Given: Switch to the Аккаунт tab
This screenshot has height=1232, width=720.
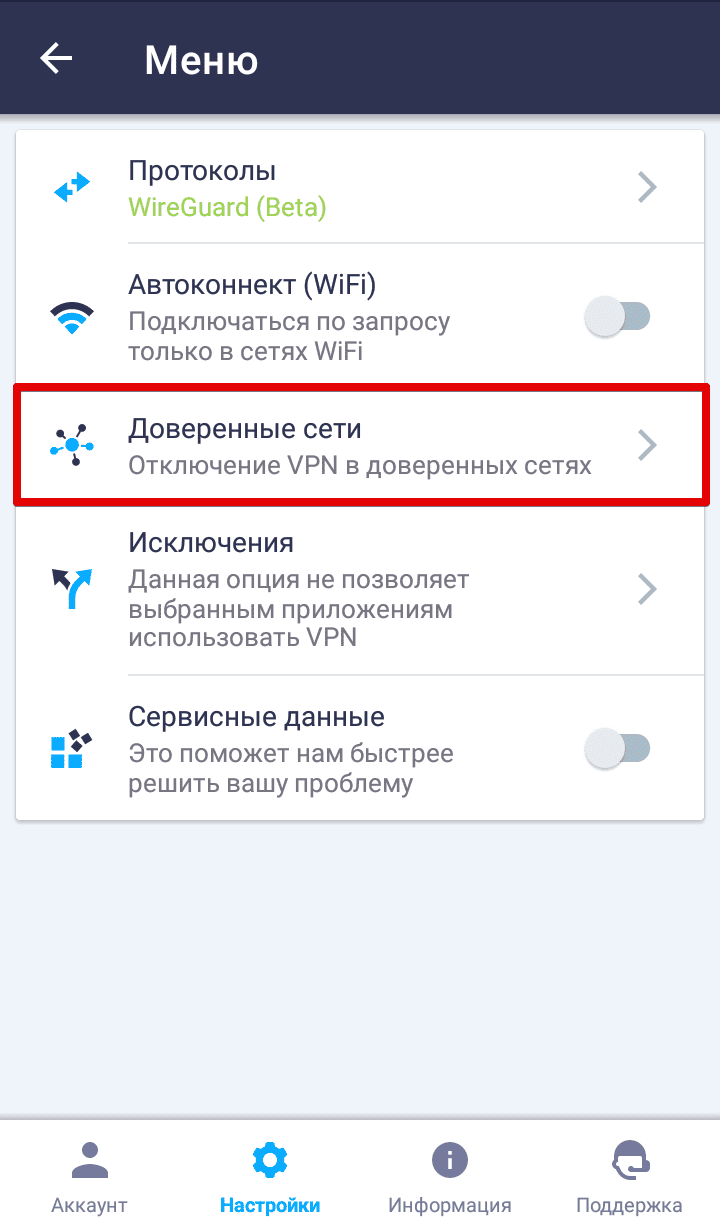Looking at the screenshot, I should coord(89,1175).
